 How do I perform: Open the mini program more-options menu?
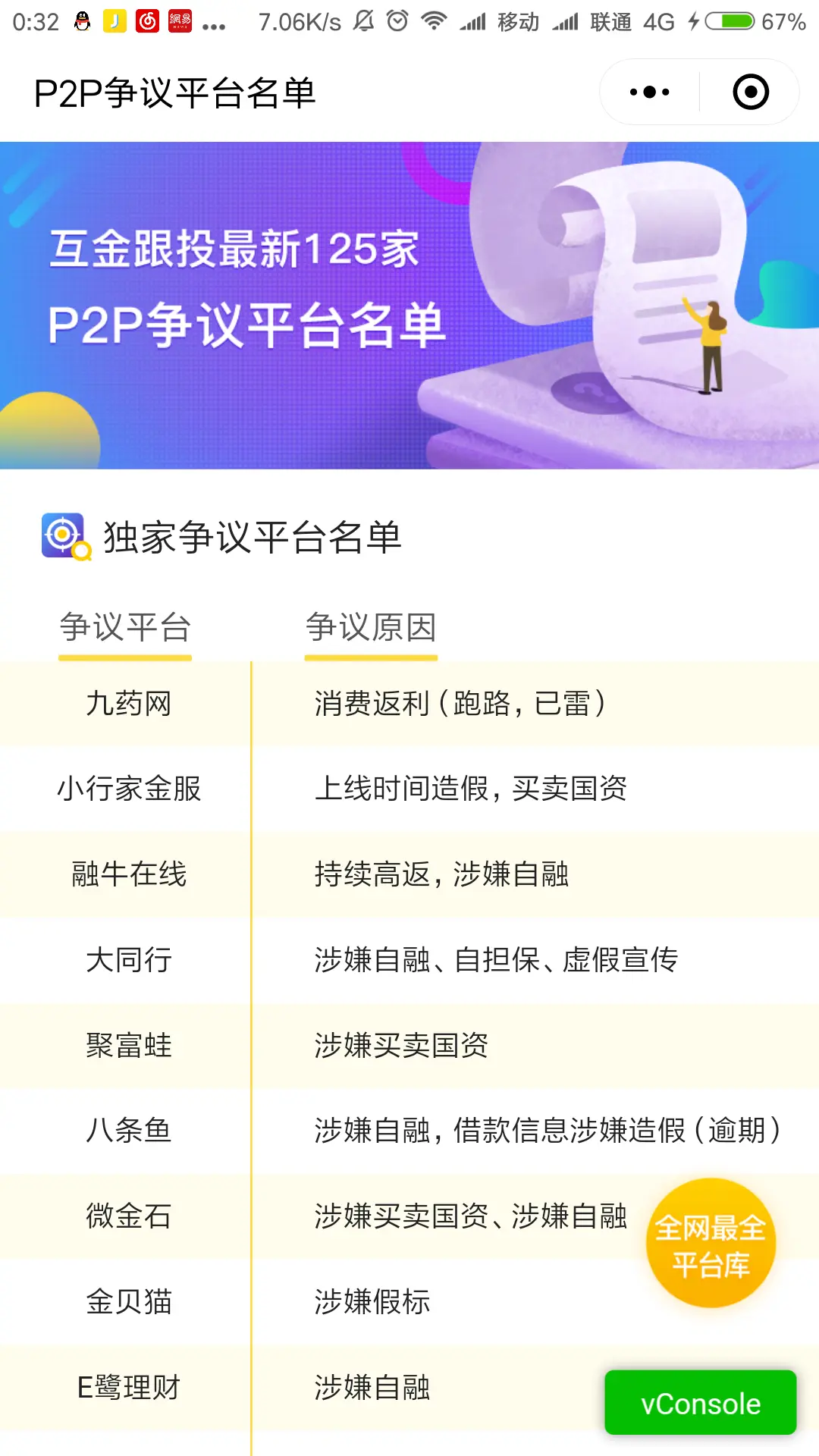click(x=650, y=93)
